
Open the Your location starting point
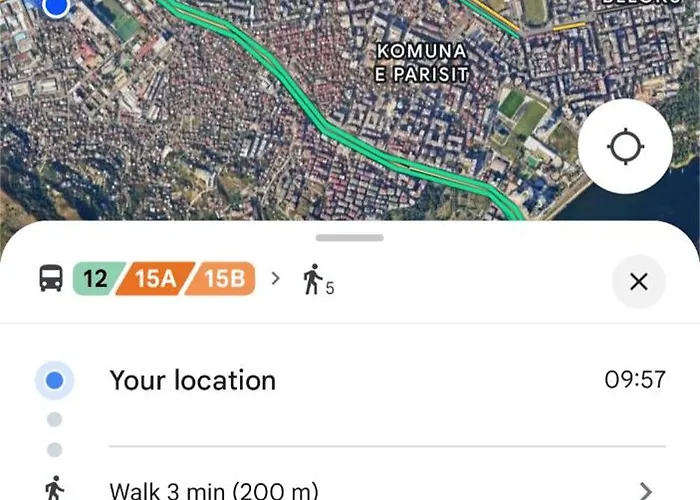192,380
